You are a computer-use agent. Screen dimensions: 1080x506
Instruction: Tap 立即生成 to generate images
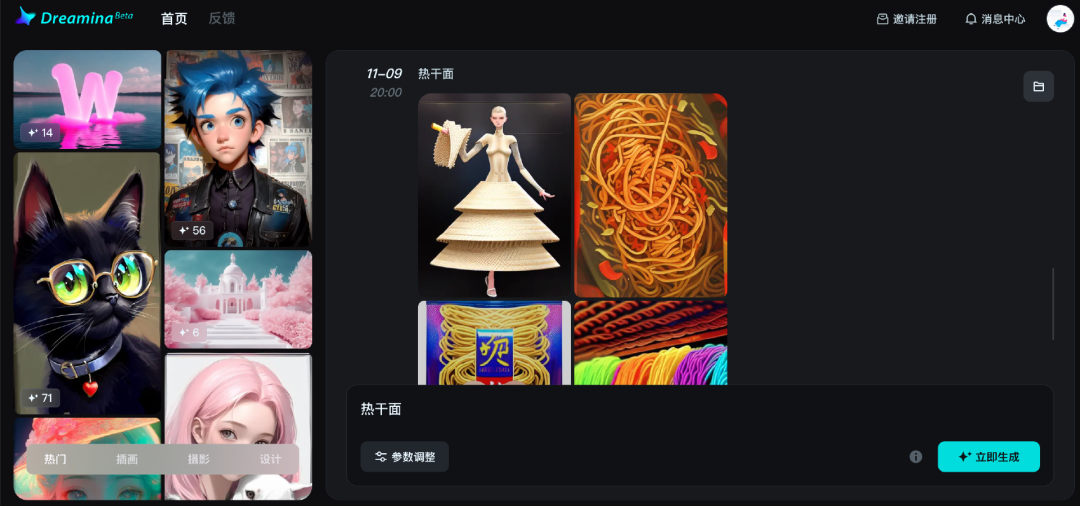[988, 457]
